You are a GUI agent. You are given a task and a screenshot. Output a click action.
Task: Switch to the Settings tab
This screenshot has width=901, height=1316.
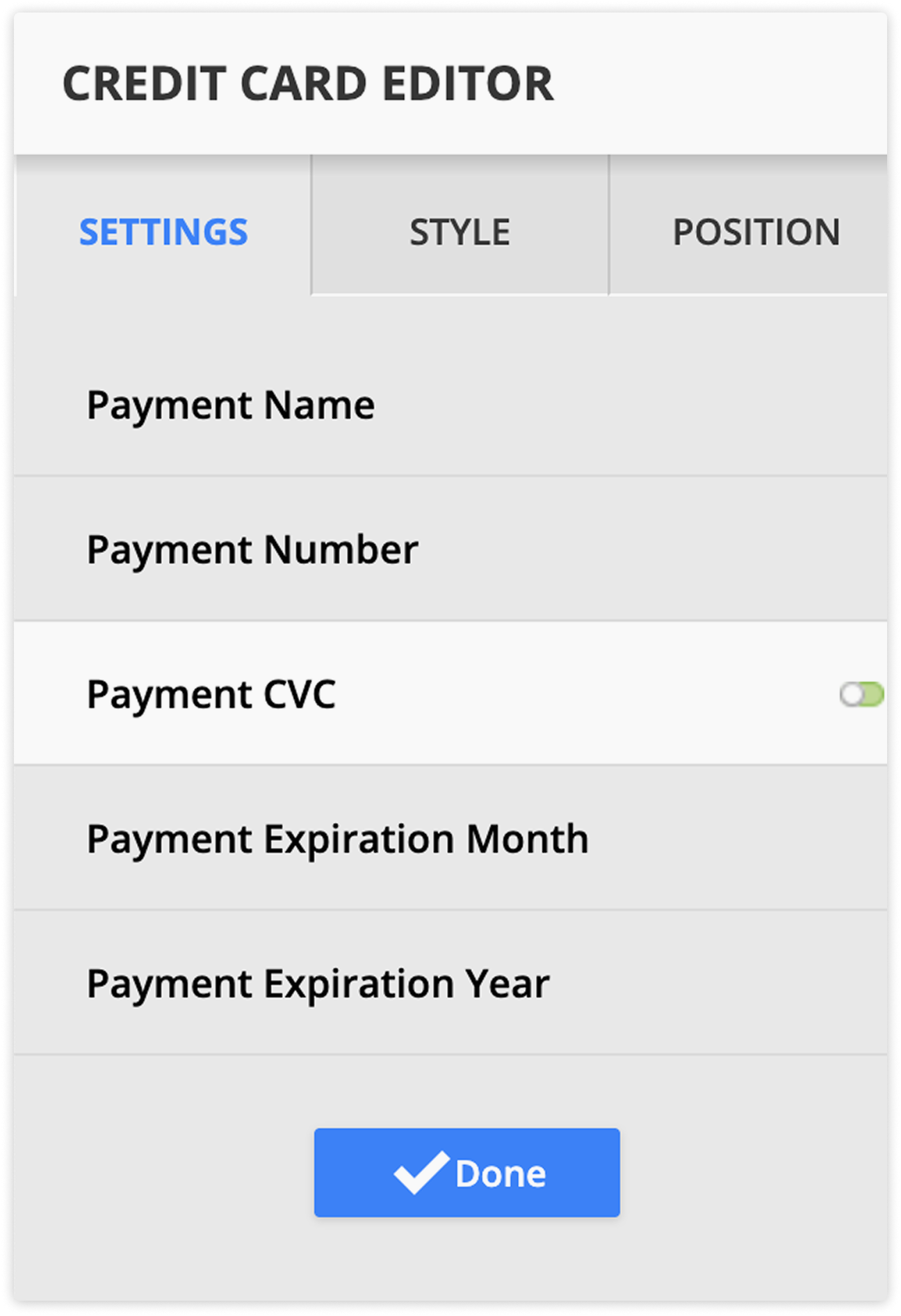coord(163,232)
